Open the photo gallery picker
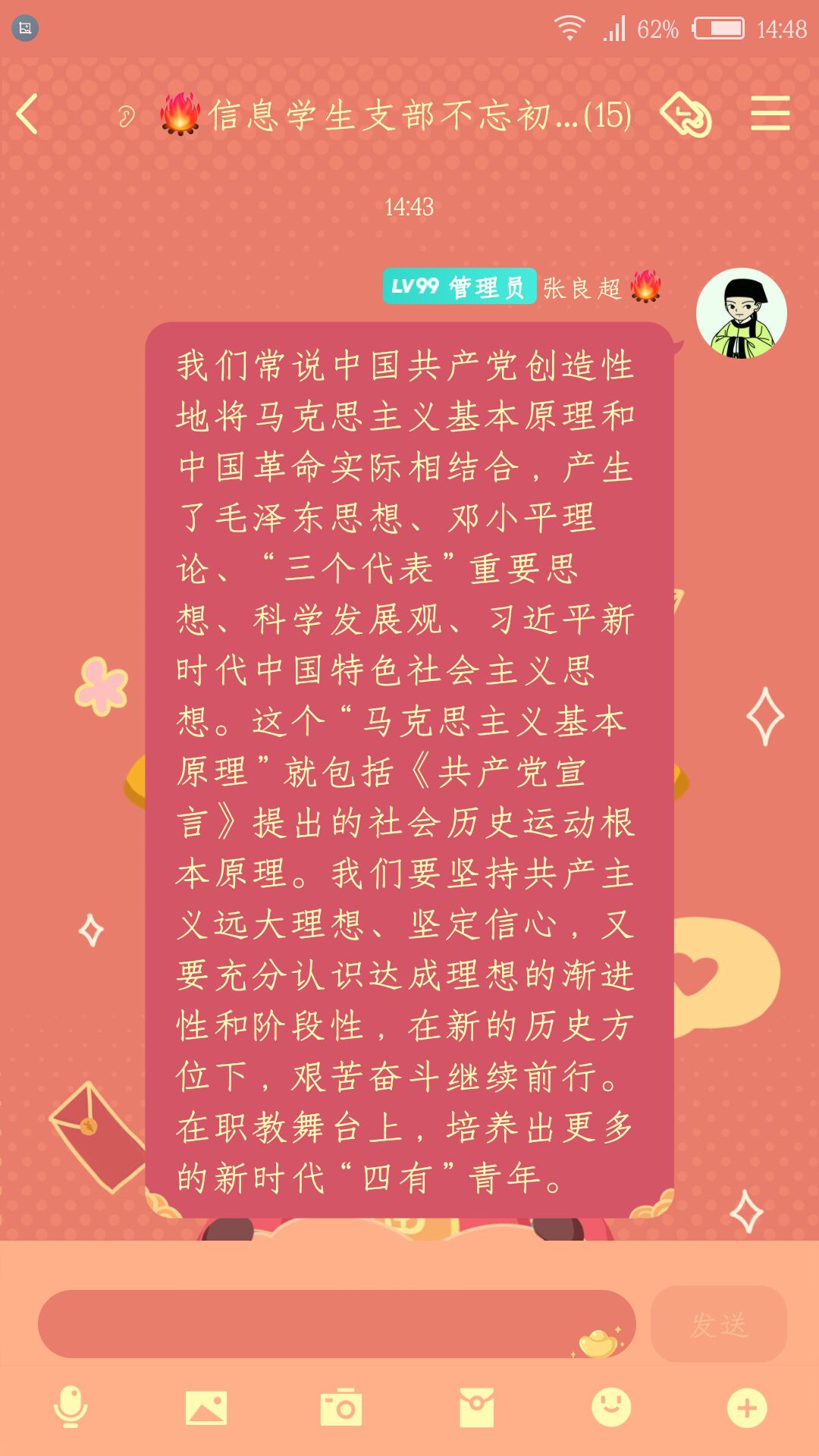Screen dimensions: 819x1456 [x=206, y=1408]
